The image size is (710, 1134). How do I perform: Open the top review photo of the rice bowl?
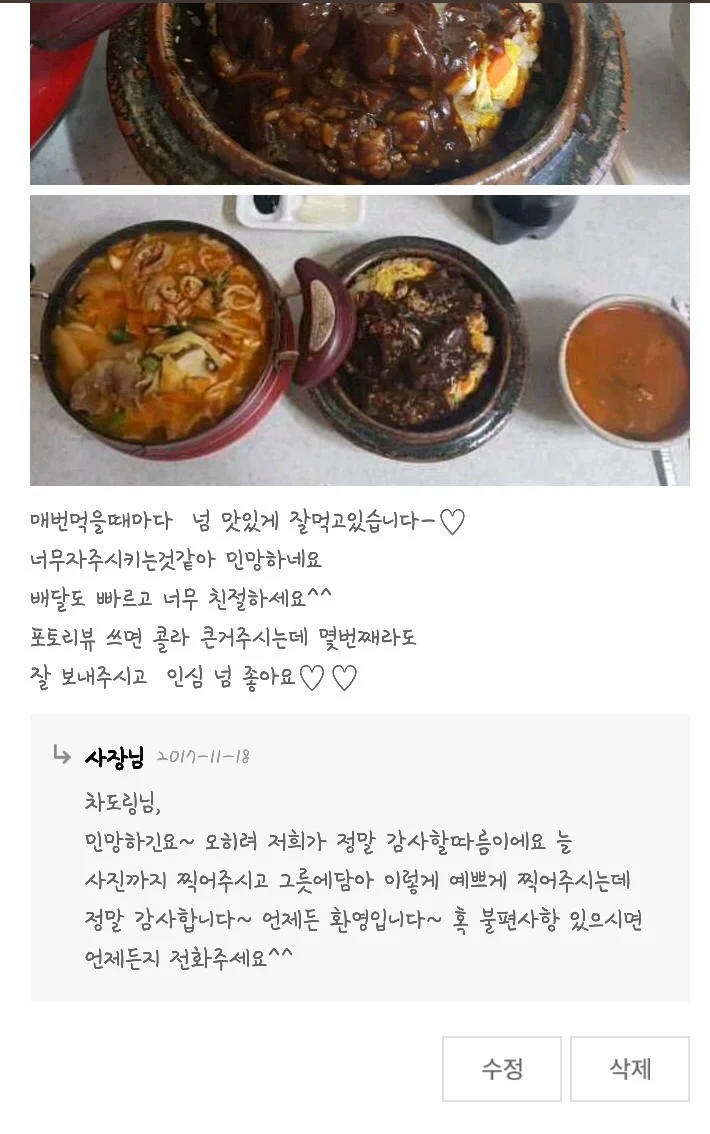point(360,94)
